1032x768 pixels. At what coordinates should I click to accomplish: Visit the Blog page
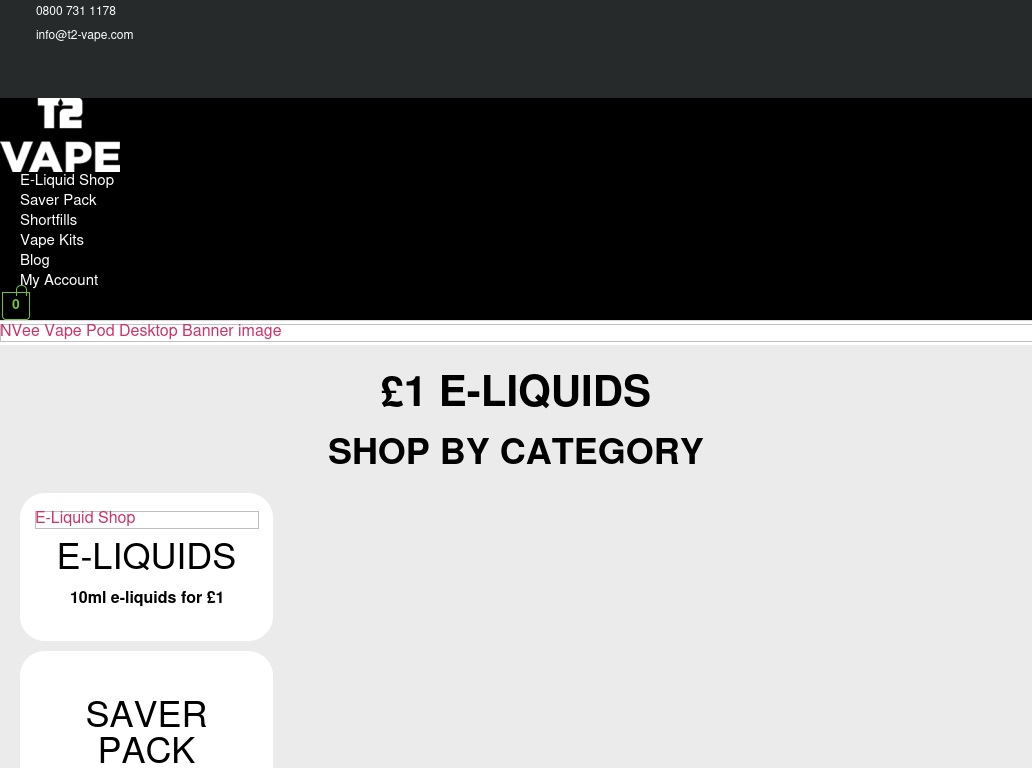(35, 260)
